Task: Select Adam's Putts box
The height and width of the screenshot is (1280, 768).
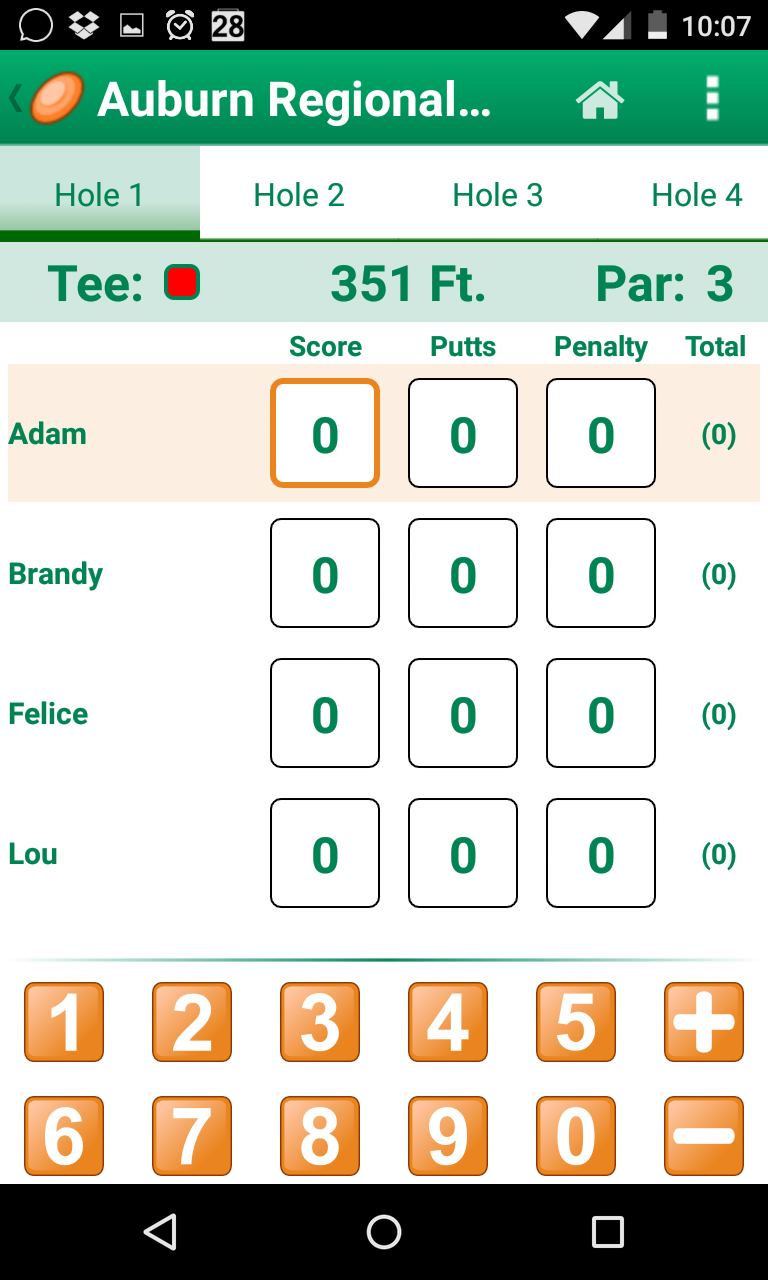Action: pyautogui.click(x=463, y=433)
